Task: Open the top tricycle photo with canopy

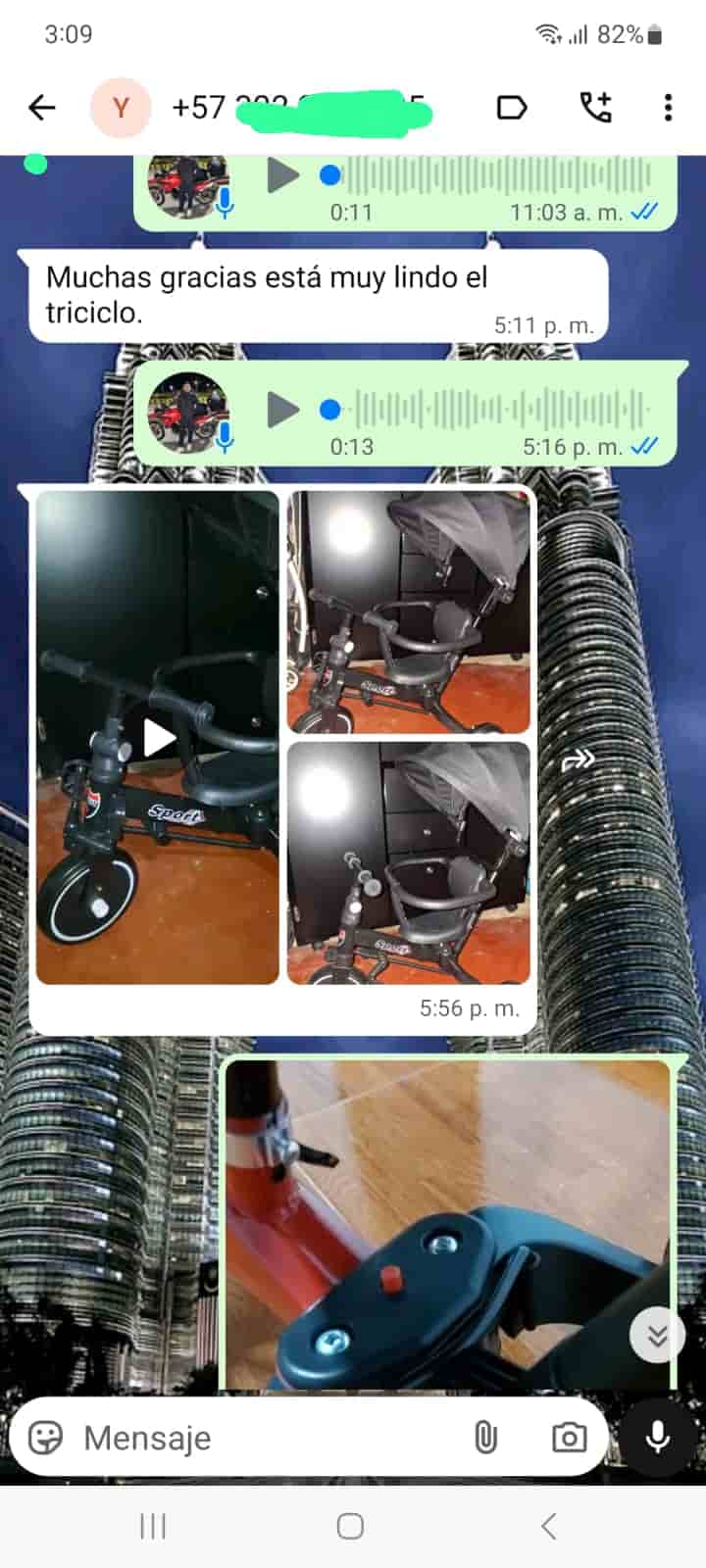Action: click(x=408, y=612)
